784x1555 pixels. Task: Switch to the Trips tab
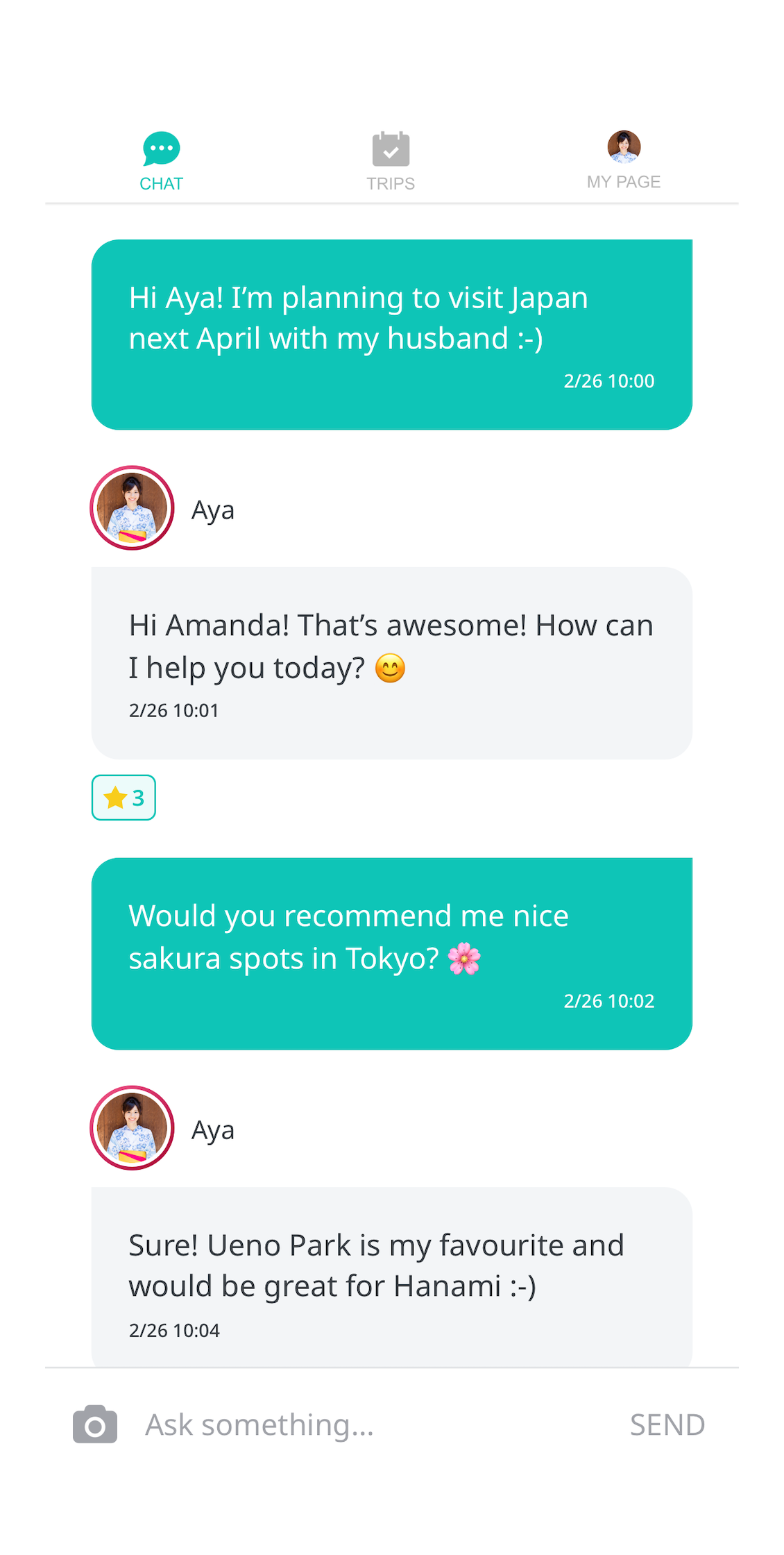391,161
